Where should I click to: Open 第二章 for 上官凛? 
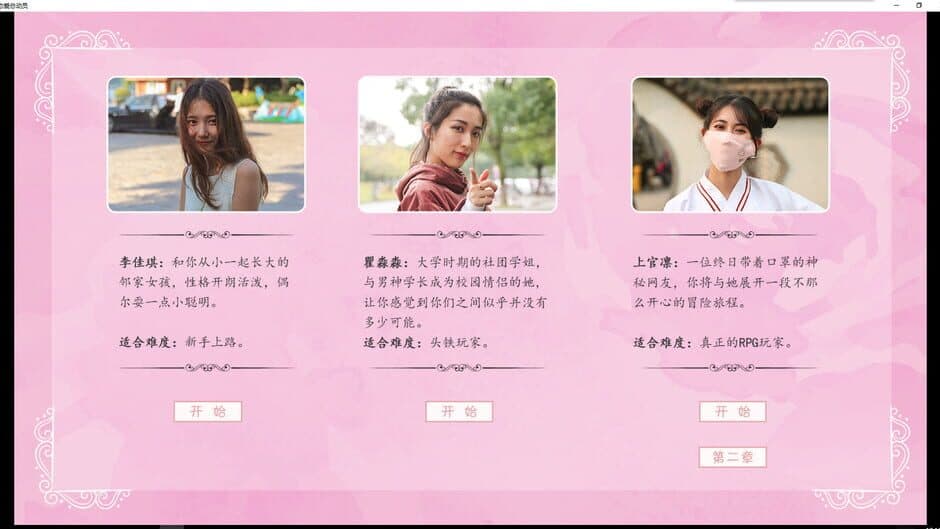(732, 457)
